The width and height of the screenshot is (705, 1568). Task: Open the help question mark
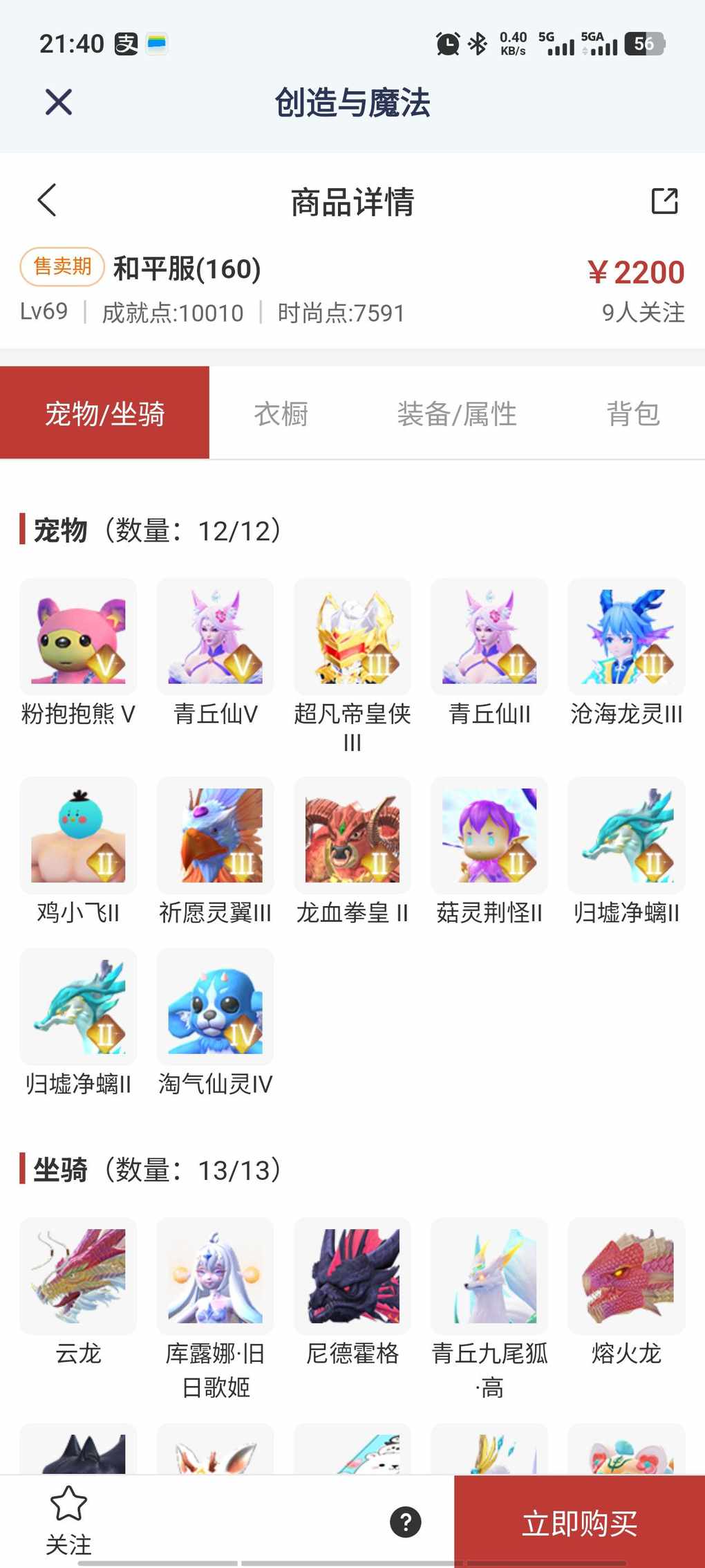406,1522
